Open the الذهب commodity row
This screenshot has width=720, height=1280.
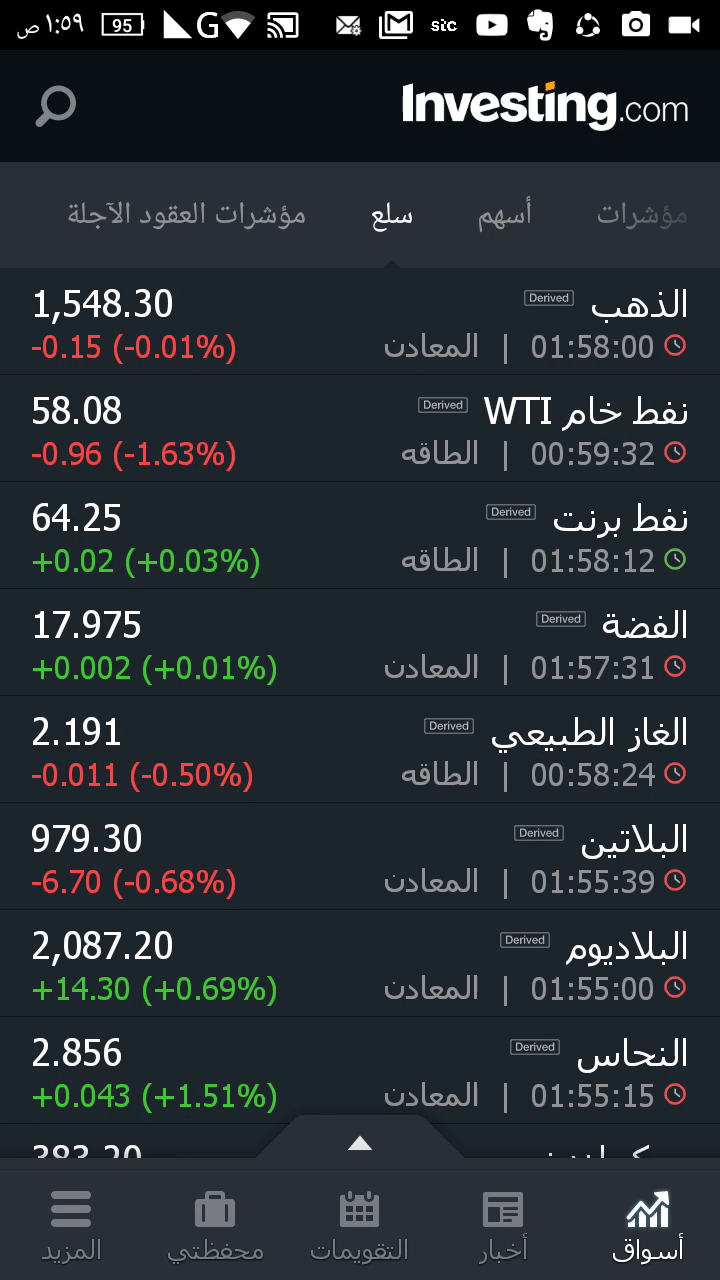360,322
